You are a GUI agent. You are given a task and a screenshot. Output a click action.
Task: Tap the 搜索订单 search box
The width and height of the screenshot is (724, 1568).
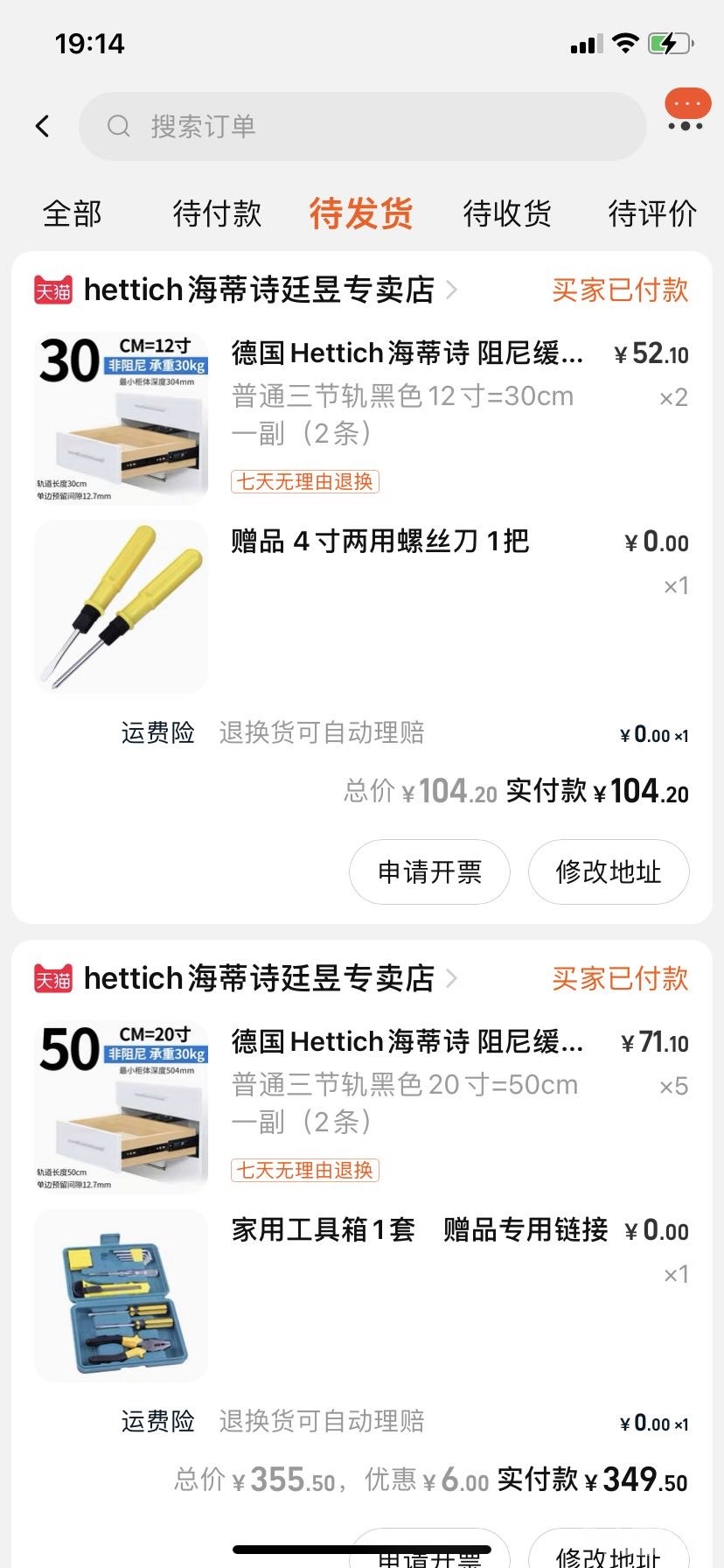point(362,126)
